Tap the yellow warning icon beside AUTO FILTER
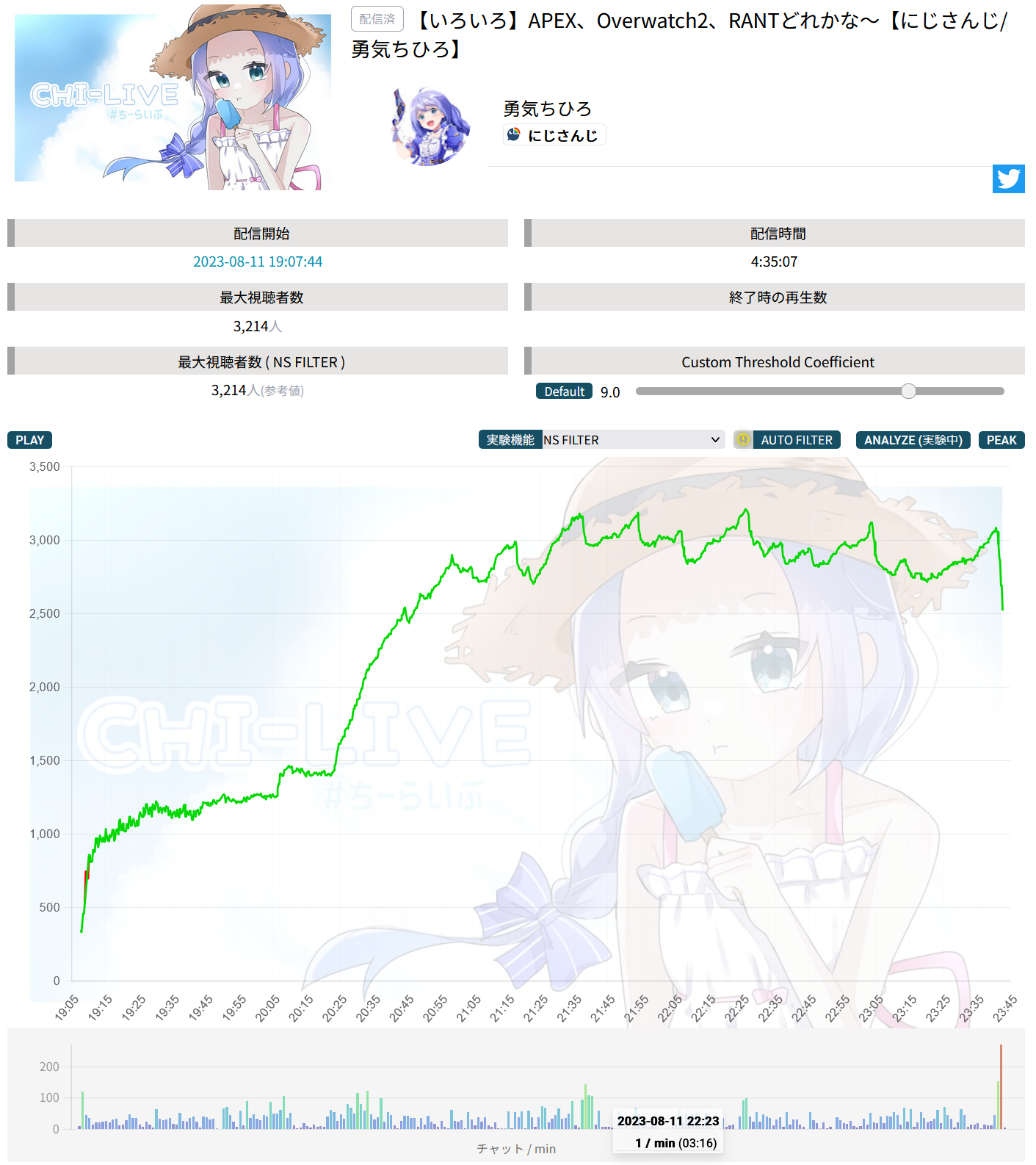This screenshot has width=1036, height=1165. coord(743,440)
